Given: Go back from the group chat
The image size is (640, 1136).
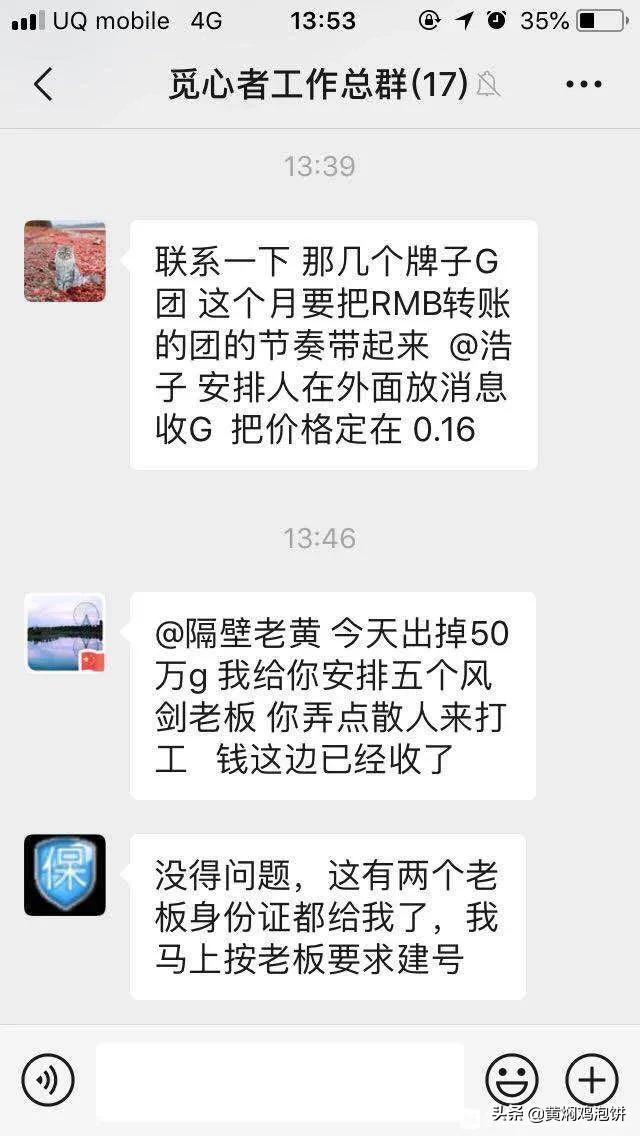Looking at the screenshot, I should (x=43, y=85).
